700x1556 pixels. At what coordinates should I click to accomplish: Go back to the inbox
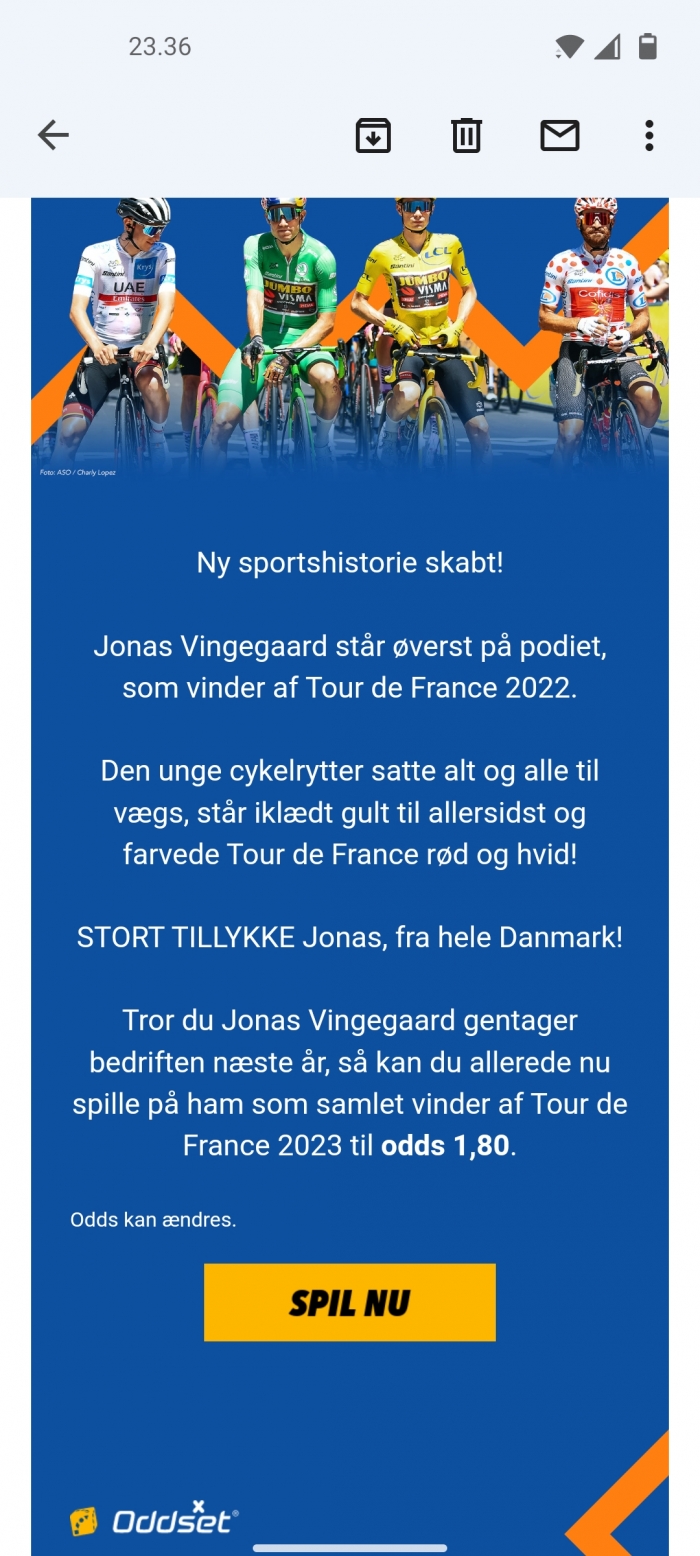[x=53, y=135]
